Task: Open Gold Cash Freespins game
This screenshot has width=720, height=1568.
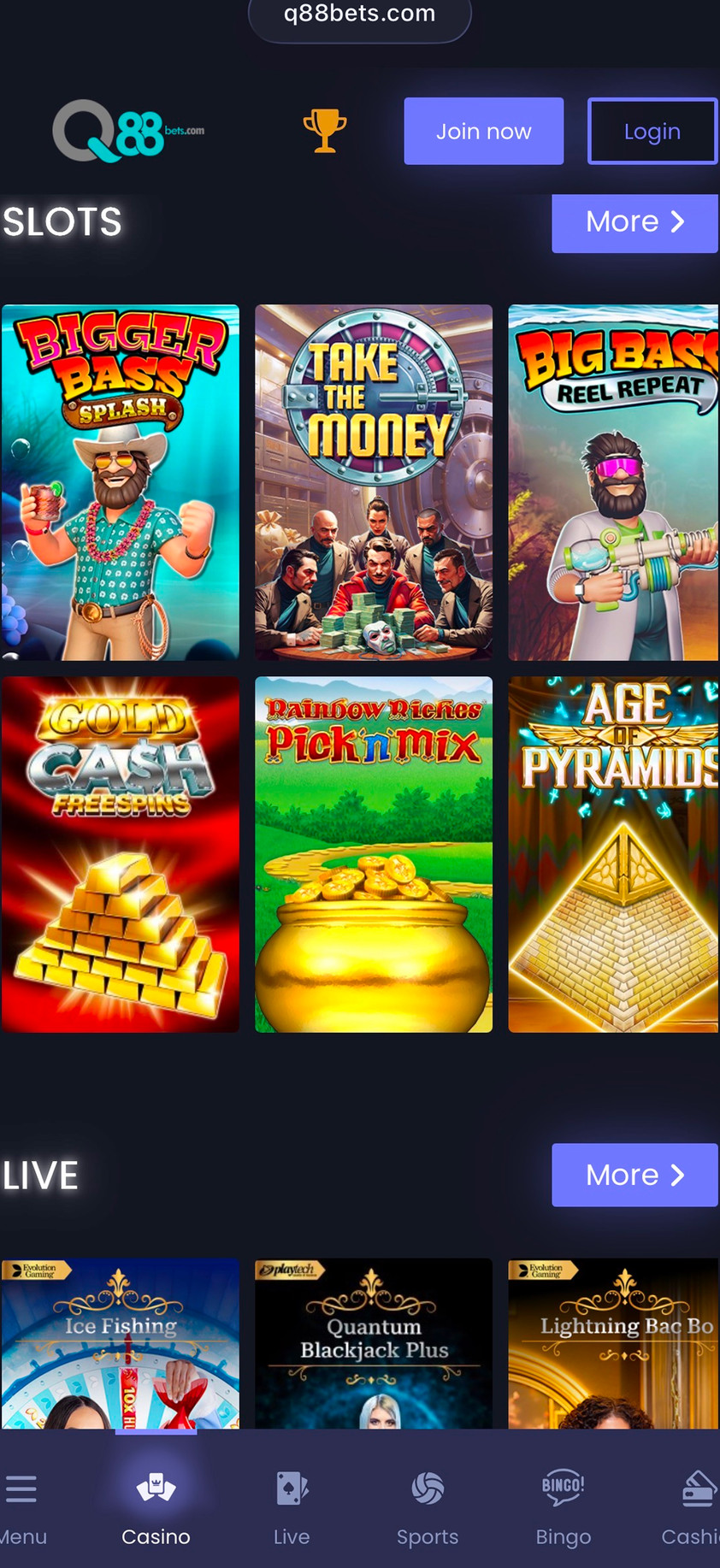Action: (121, 854)
